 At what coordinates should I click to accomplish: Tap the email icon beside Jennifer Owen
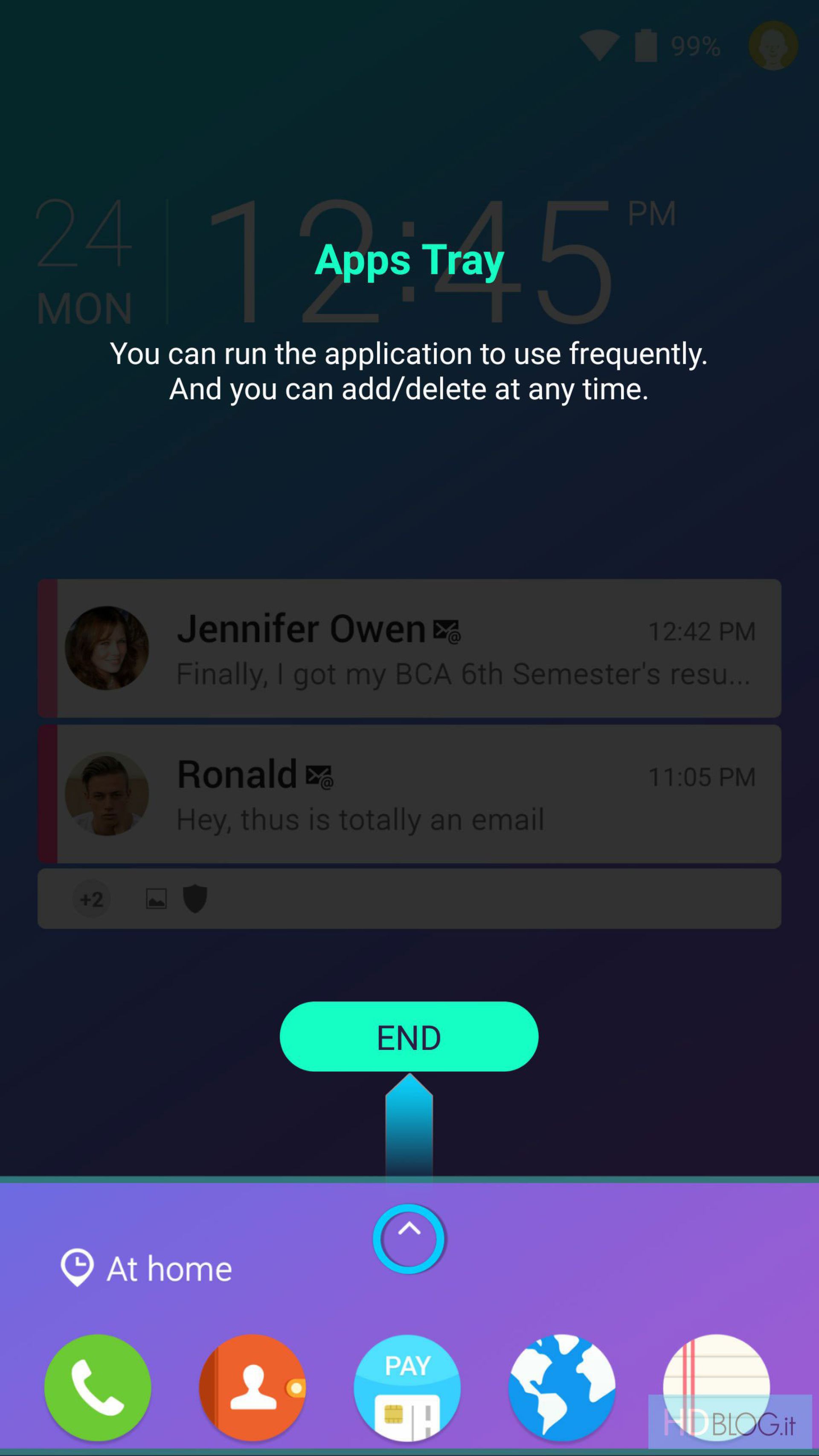(x=446, y=629)
